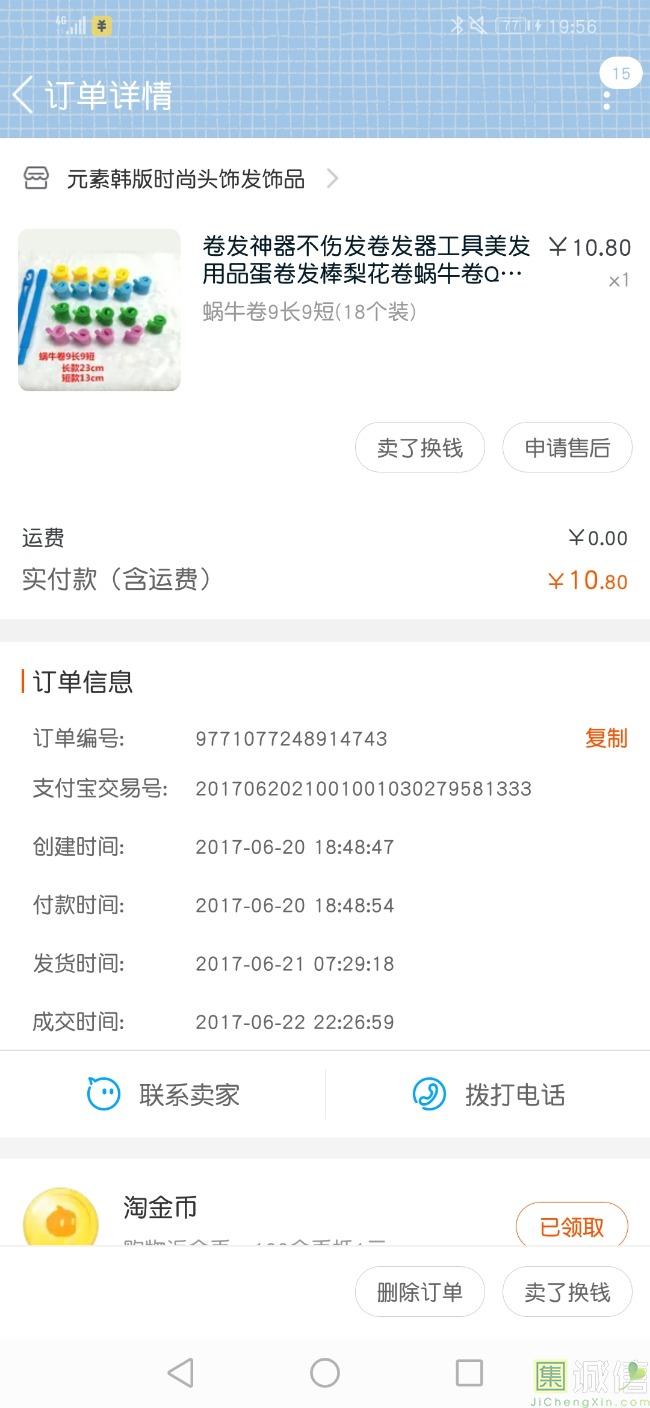Go to the system home screen
The image size is (650, 1408).
pyautogui.click(x=325, y=1373)
